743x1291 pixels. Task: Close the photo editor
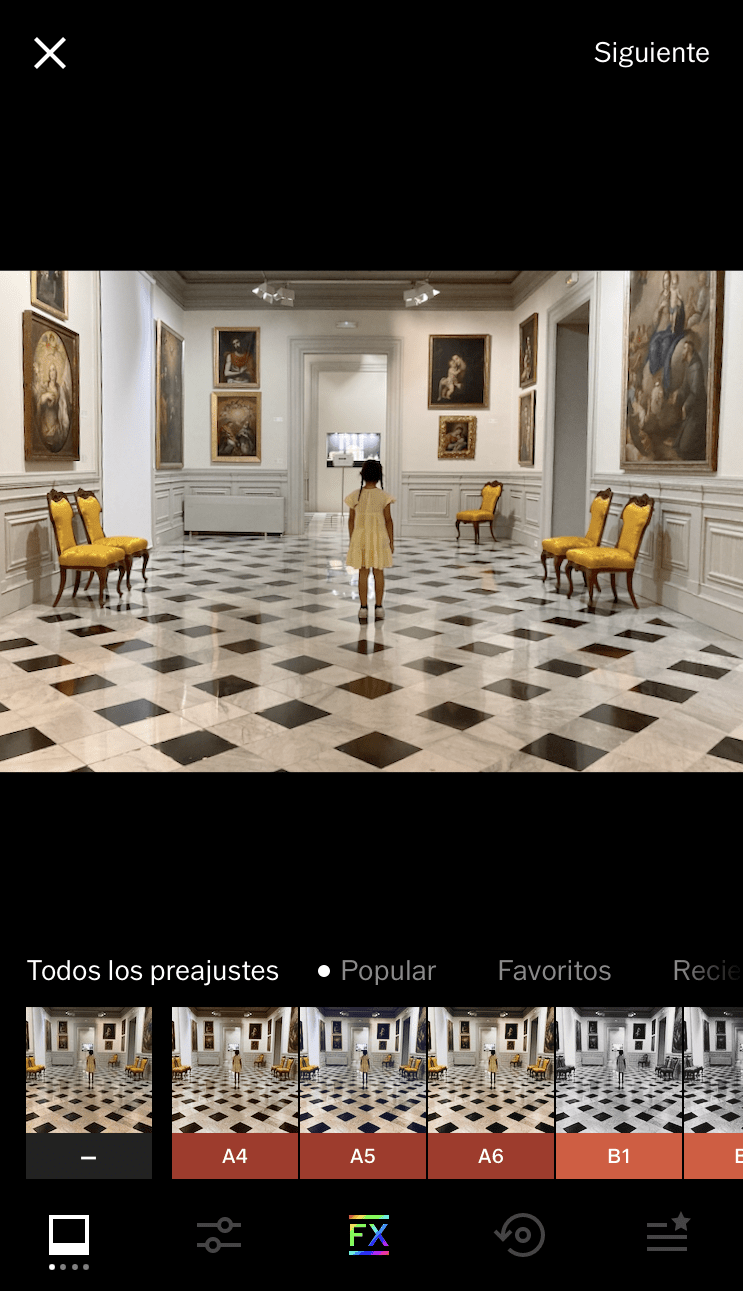[x=49, y=53]
